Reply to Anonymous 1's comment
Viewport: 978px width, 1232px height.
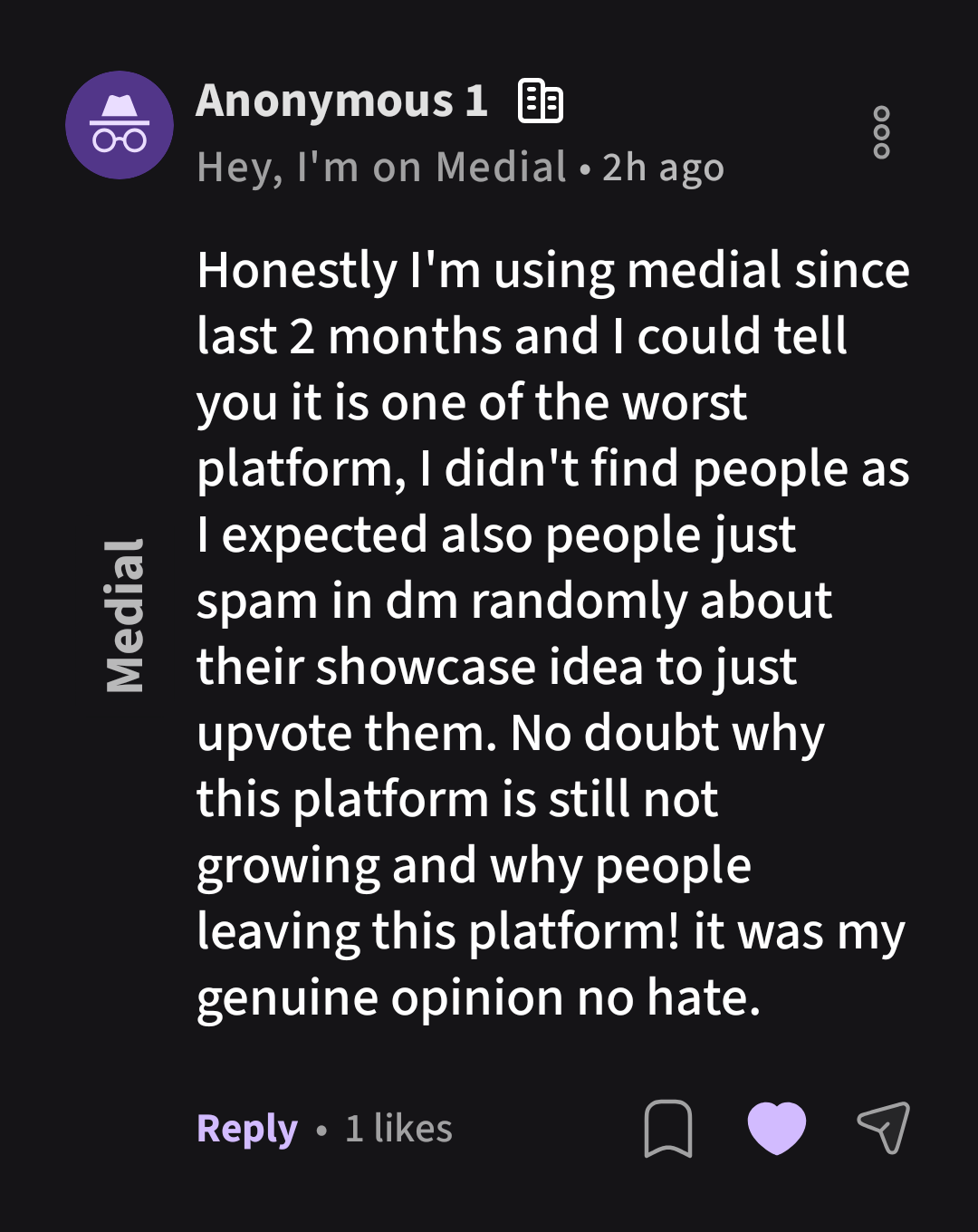(x=246, y=1129)
